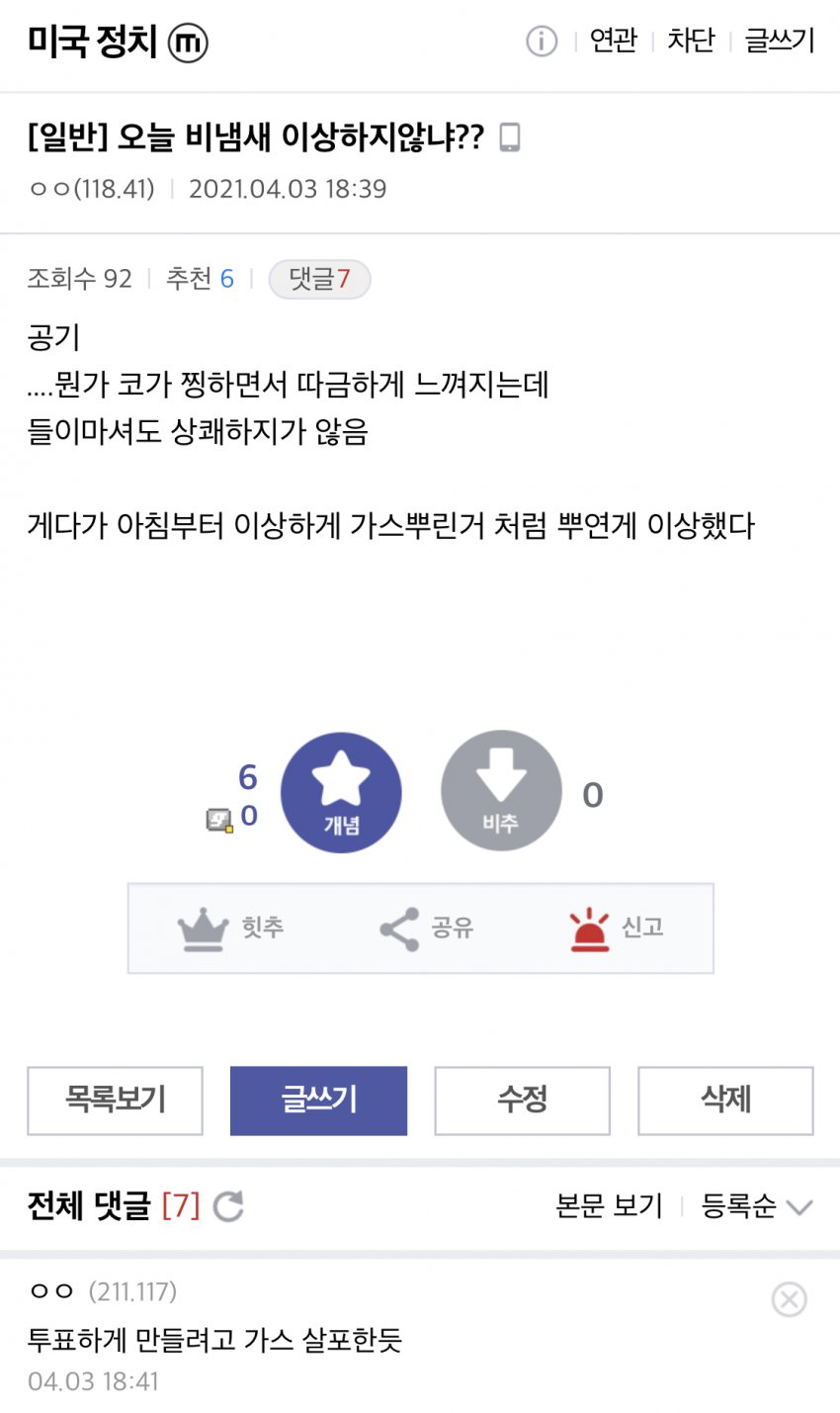
Task: Delete the comment from ㅇㅇ (211.117)
Action: point(789,1299)
